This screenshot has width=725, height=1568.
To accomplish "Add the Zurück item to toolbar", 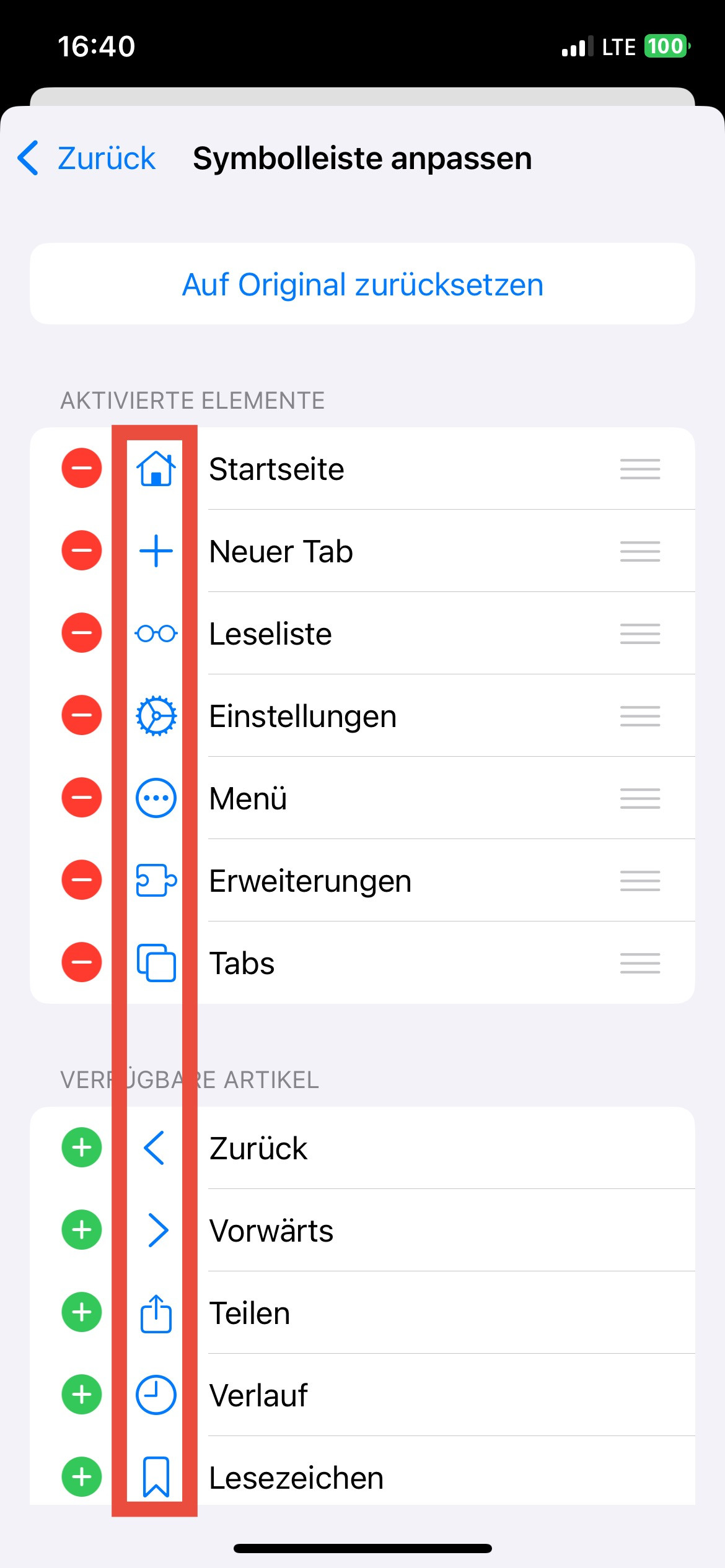I will (x=82, y=1148).
